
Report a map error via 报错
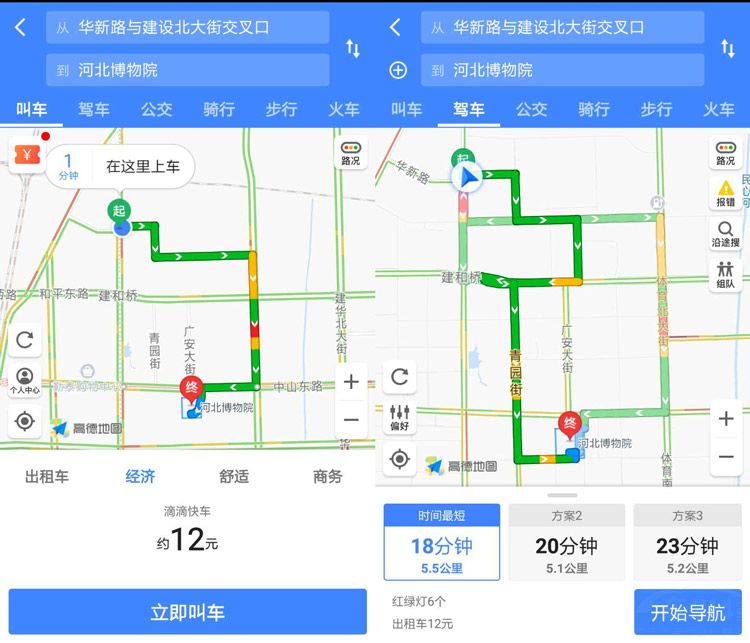click(725, 193)
